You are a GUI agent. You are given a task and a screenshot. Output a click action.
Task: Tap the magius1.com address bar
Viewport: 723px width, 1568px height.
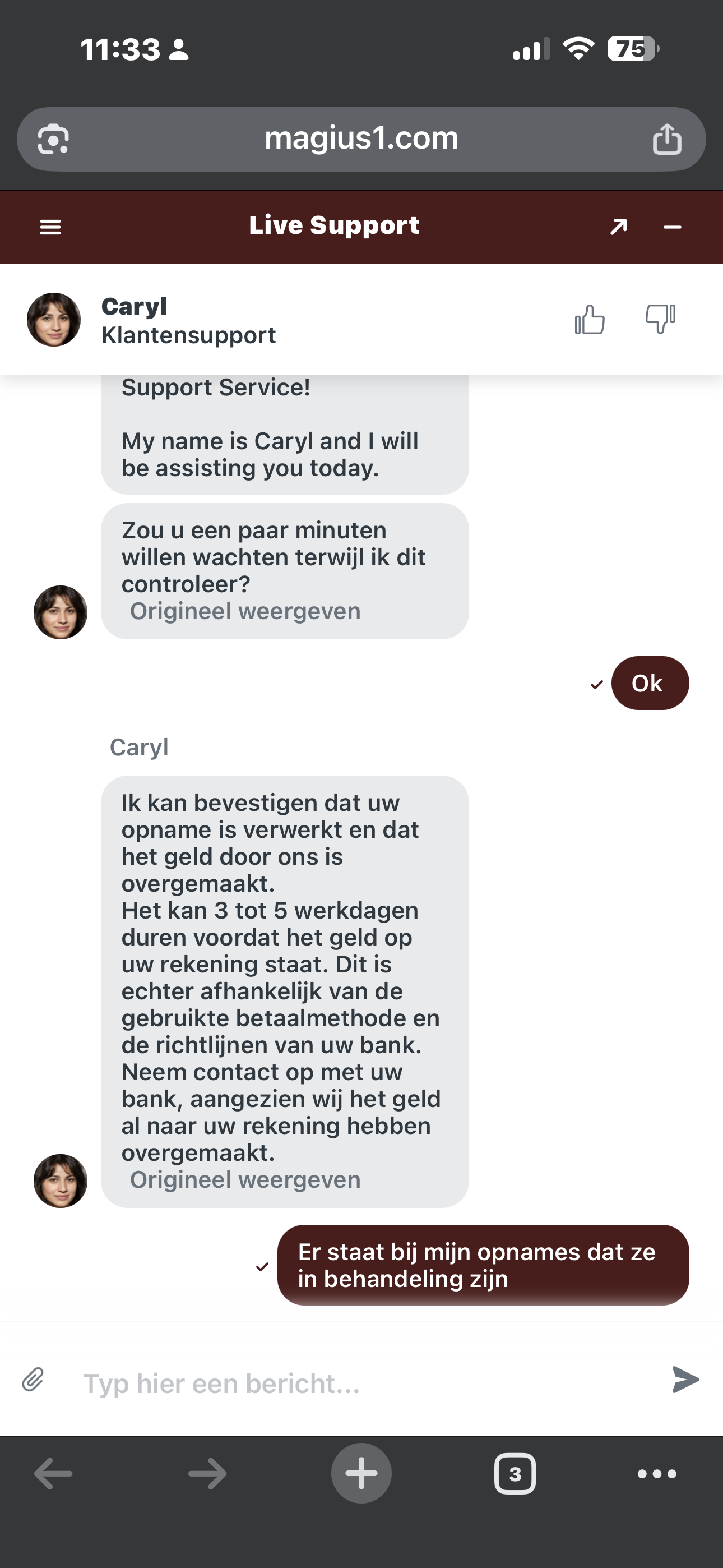tap(361, 139)
